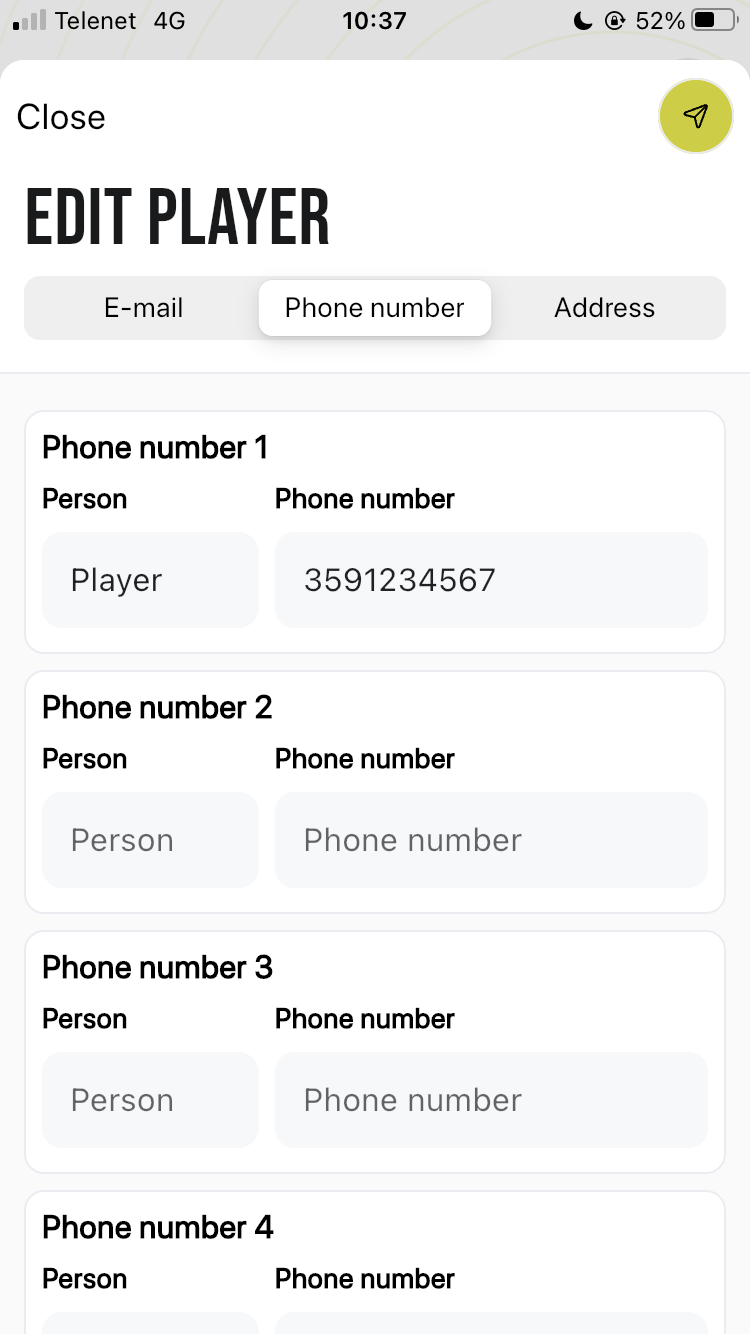
Task: Switch to the Address tab
Action: 605,308
